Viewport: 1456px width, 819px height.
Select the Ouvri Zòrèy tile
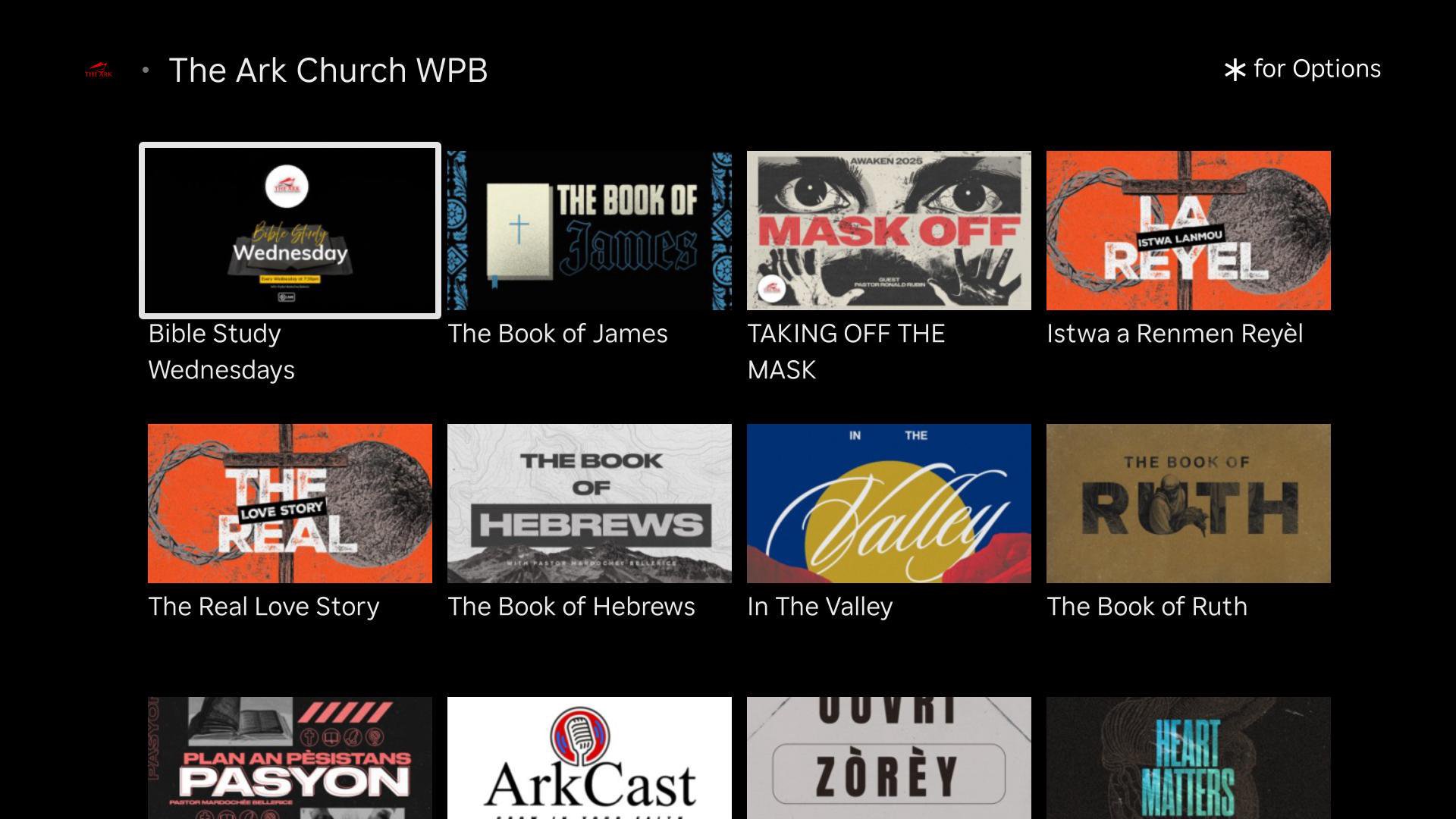click(889, 757)
